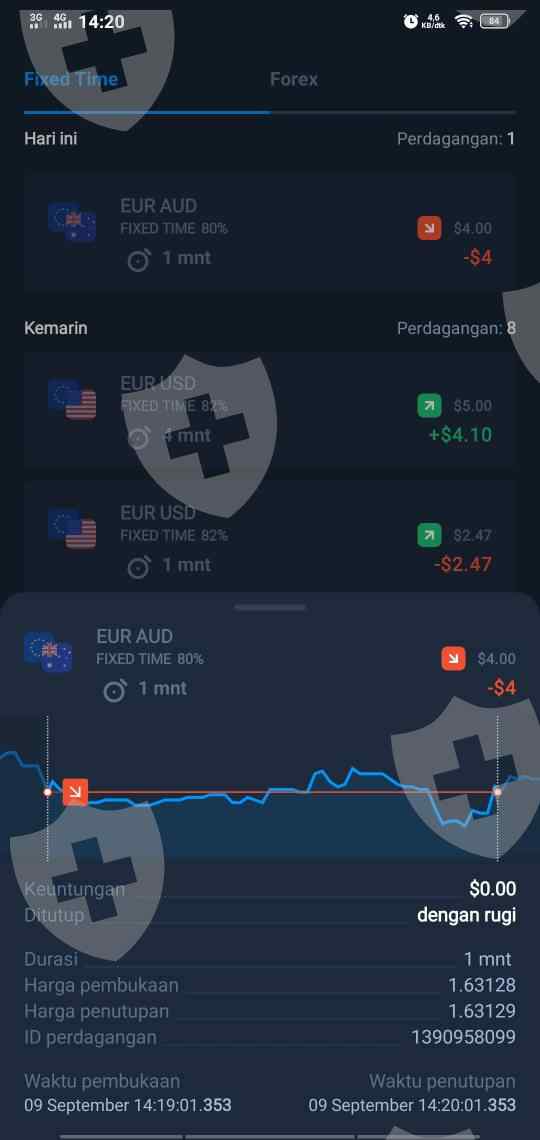The width and height of the screenshot is (540, 1140).
Task: Tap the bottom sheet drag handle
Action: [270, 607]
